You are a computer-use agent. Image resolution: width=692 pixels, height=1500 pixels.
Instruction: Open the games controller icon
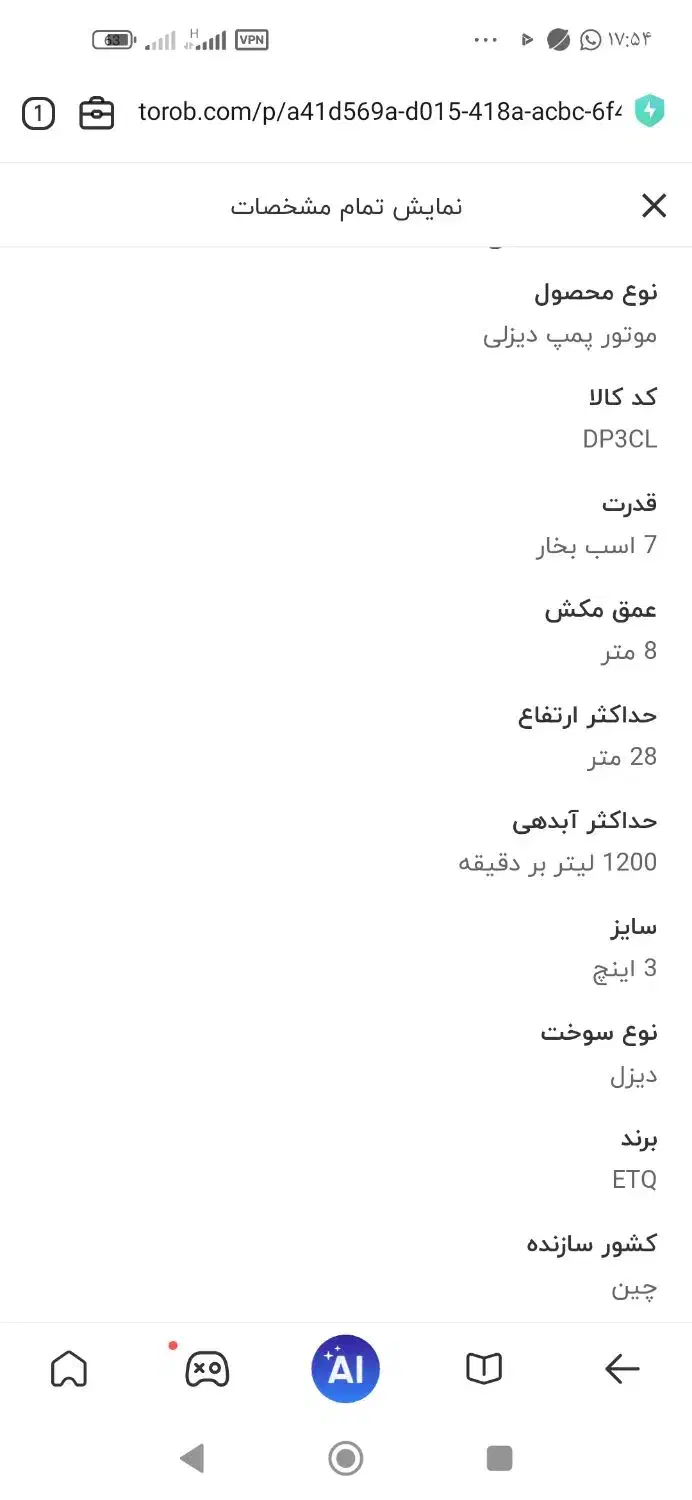click(x=207, y=1368)
